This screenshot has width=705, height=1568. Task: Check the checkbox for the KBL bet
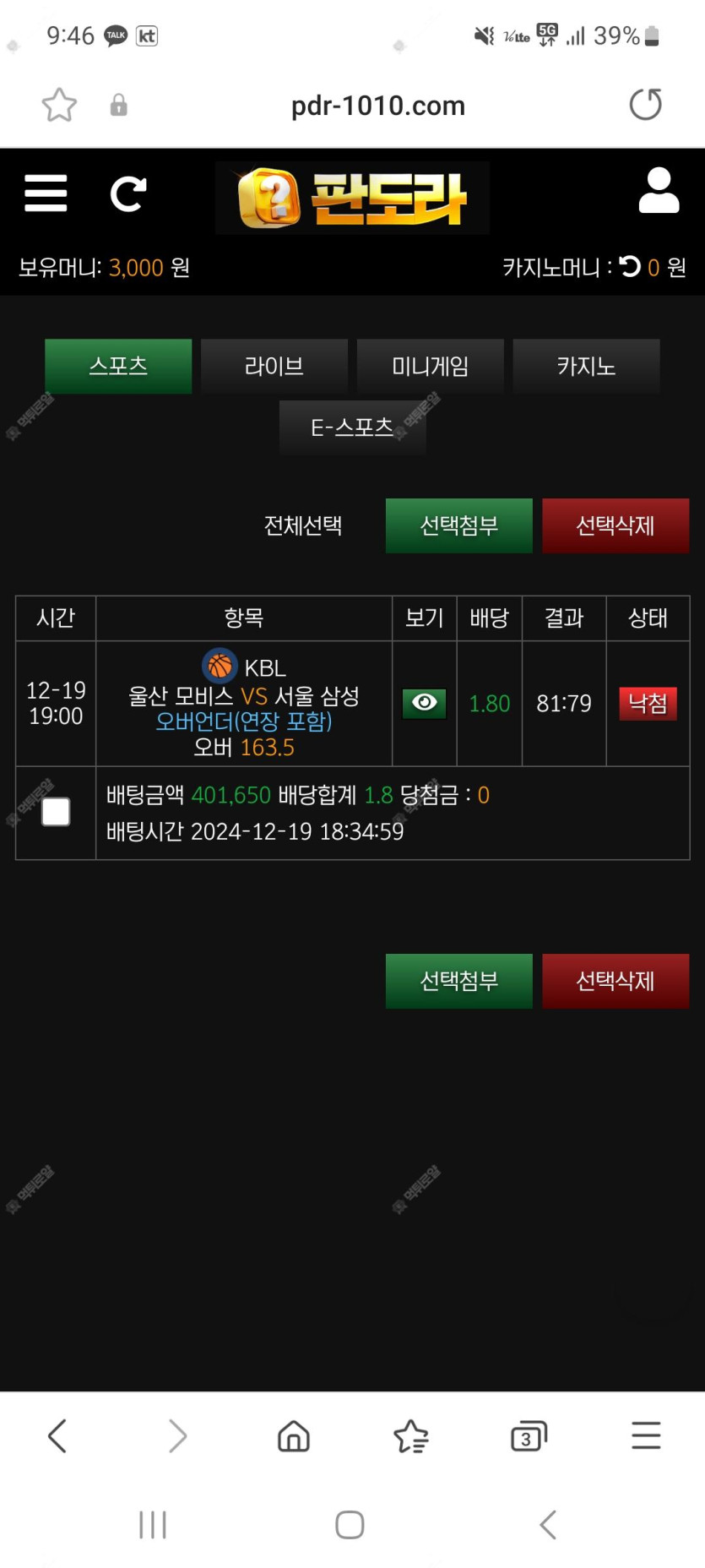pyautogui.click(x=56, y=812)
